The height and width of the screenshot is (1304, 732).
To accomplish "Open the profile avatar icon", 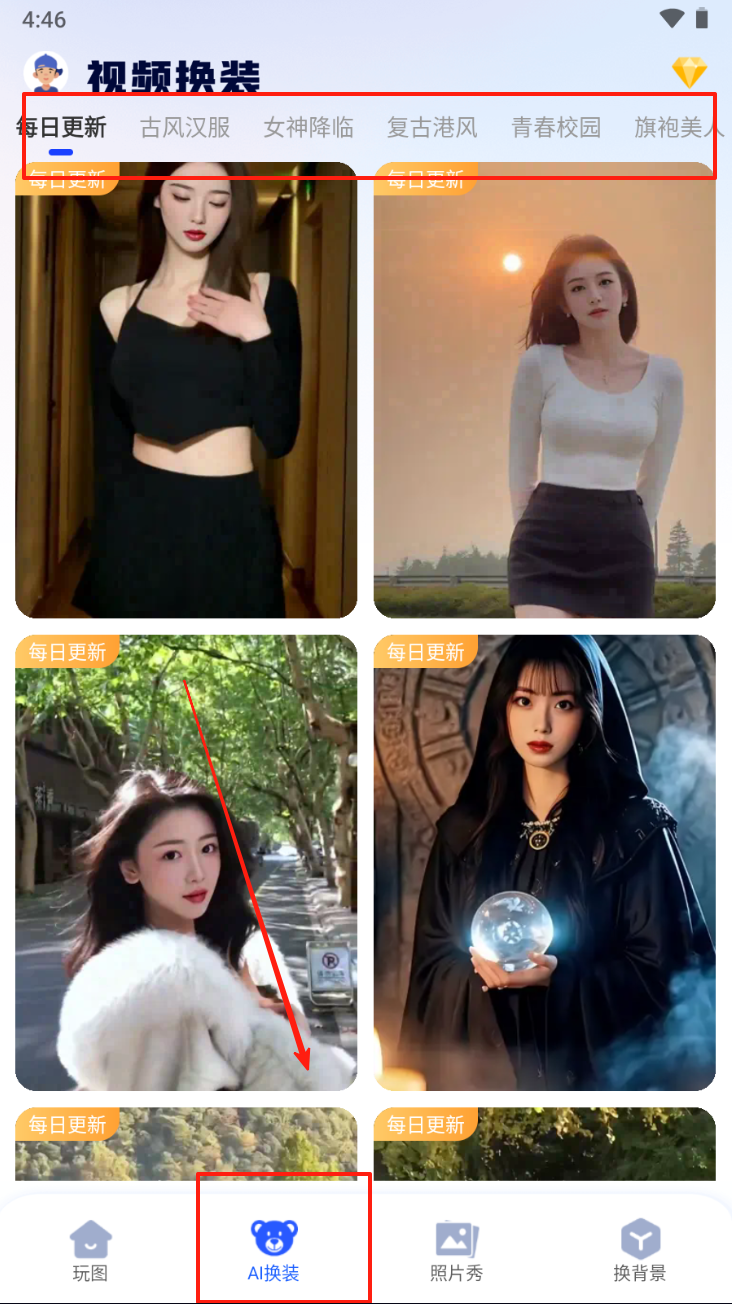I will tap(45, 73).
